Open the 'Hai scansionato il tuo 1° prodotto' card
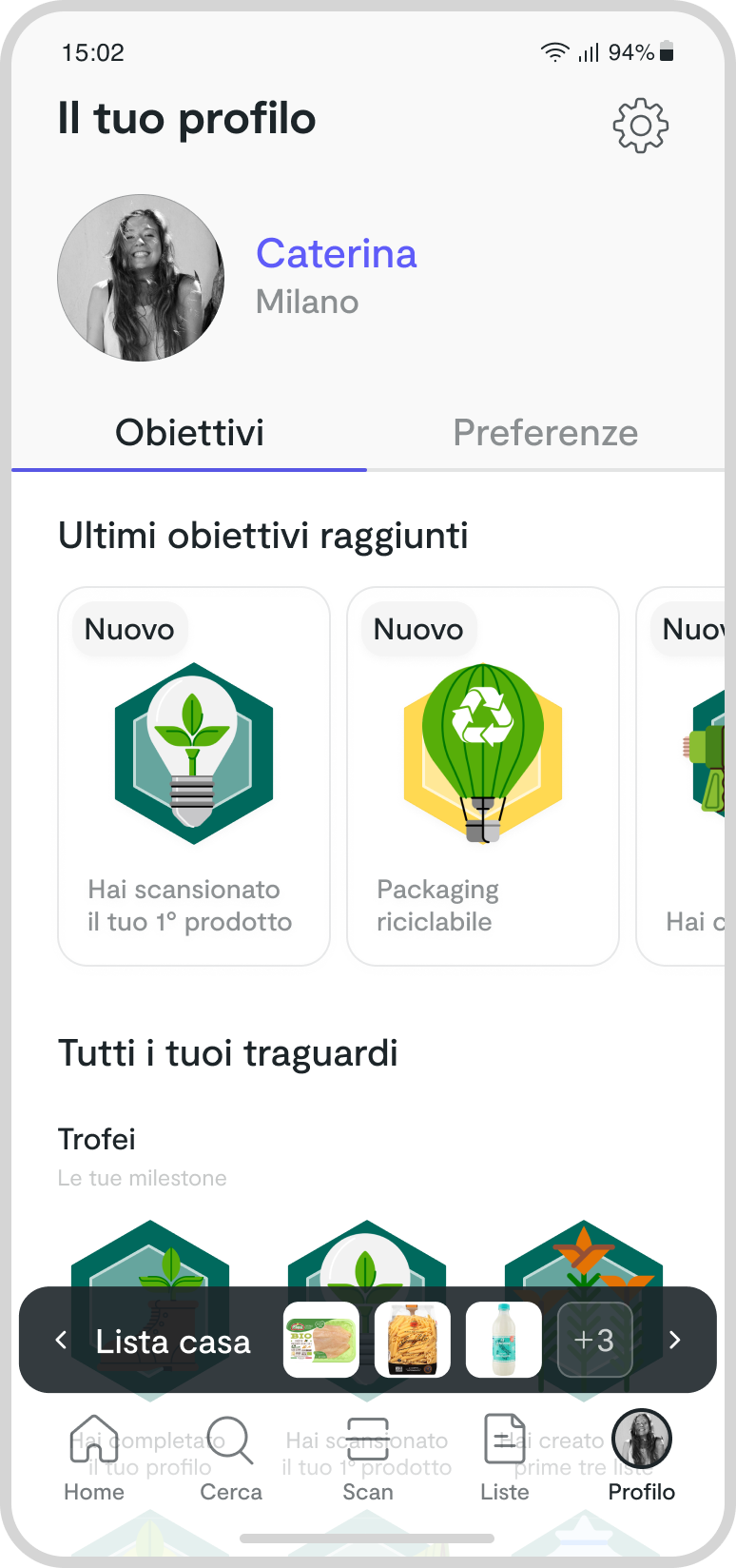The image size is (736, 1568). (194, 775)
